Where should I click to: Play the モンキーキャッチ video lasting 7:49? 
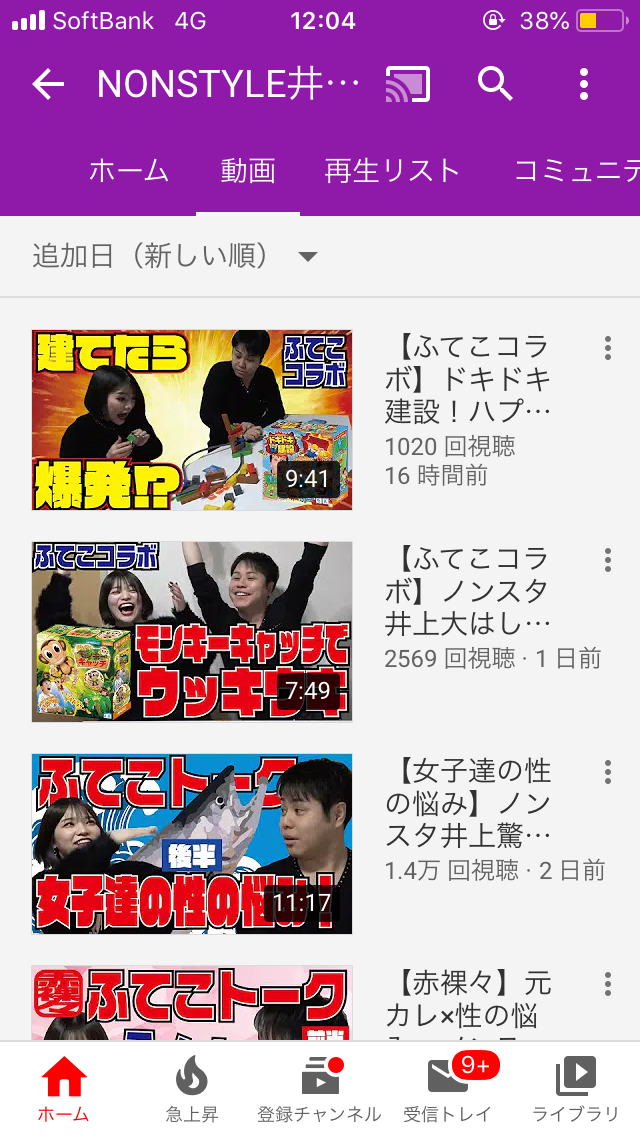(x=192, y=632)
